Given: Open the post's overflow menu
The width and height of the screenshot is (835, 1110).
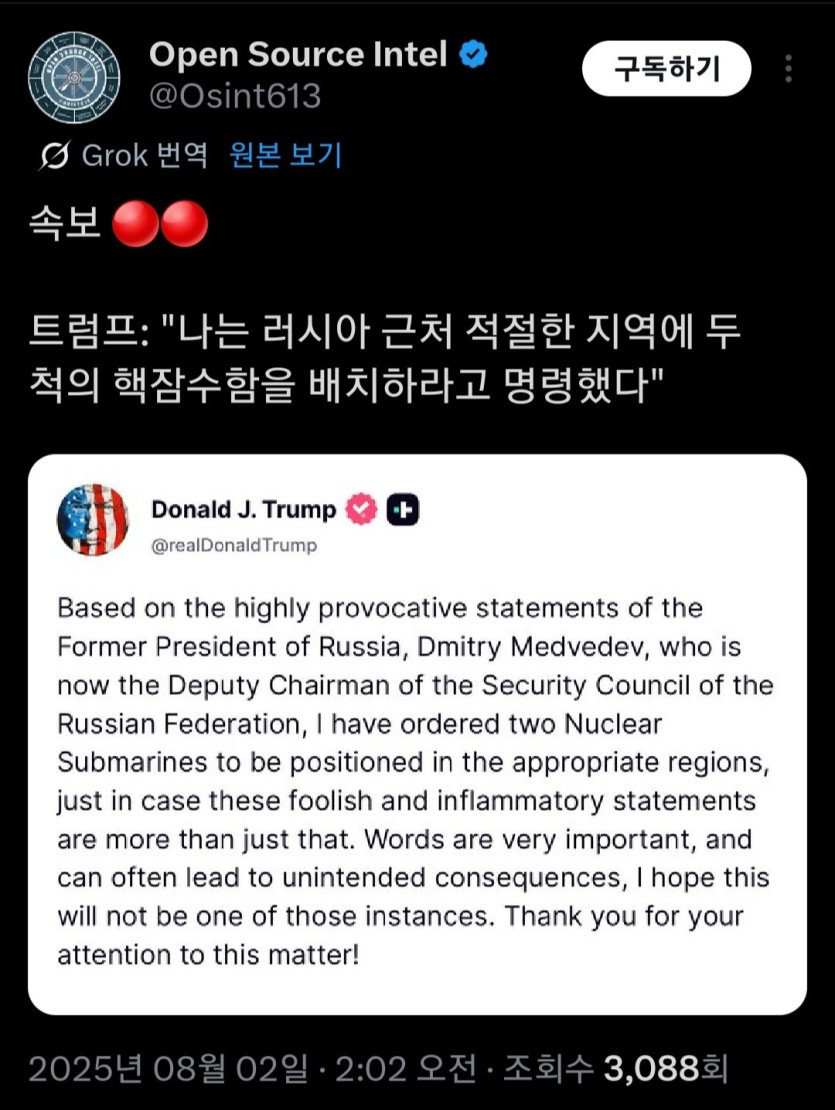Looking at the screenshot, I should [x=789, y=68].
